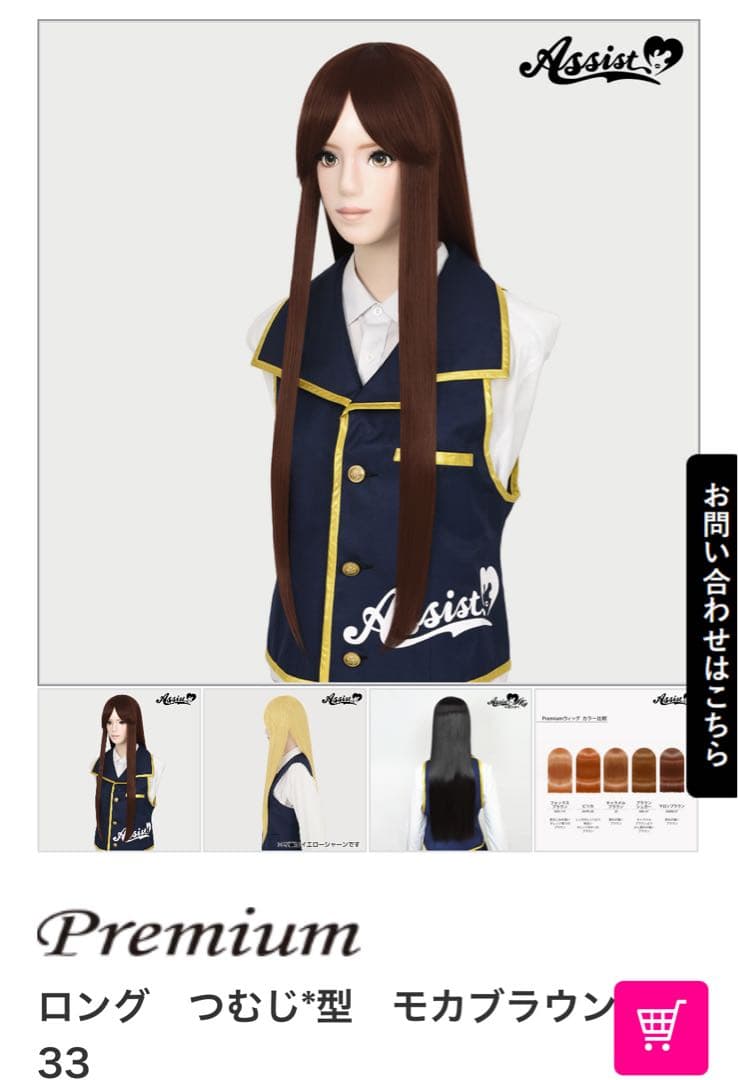Select the Premium wig color comparison thumbnail
Viewport: 738px width, 1080px height.
(616, 769)
